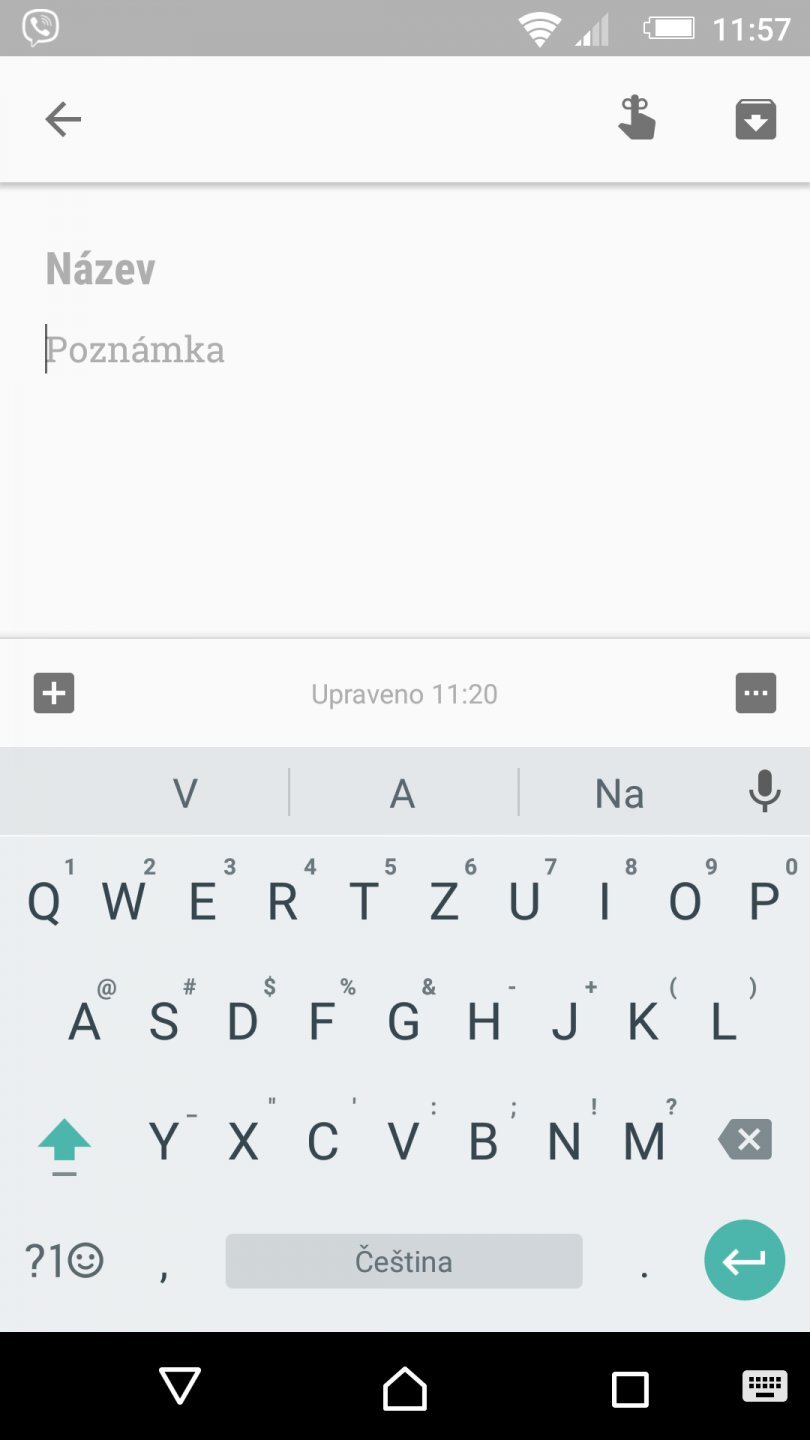Open the symbols and emoji key
810x1440 pixels.
tap(64, 1260)
